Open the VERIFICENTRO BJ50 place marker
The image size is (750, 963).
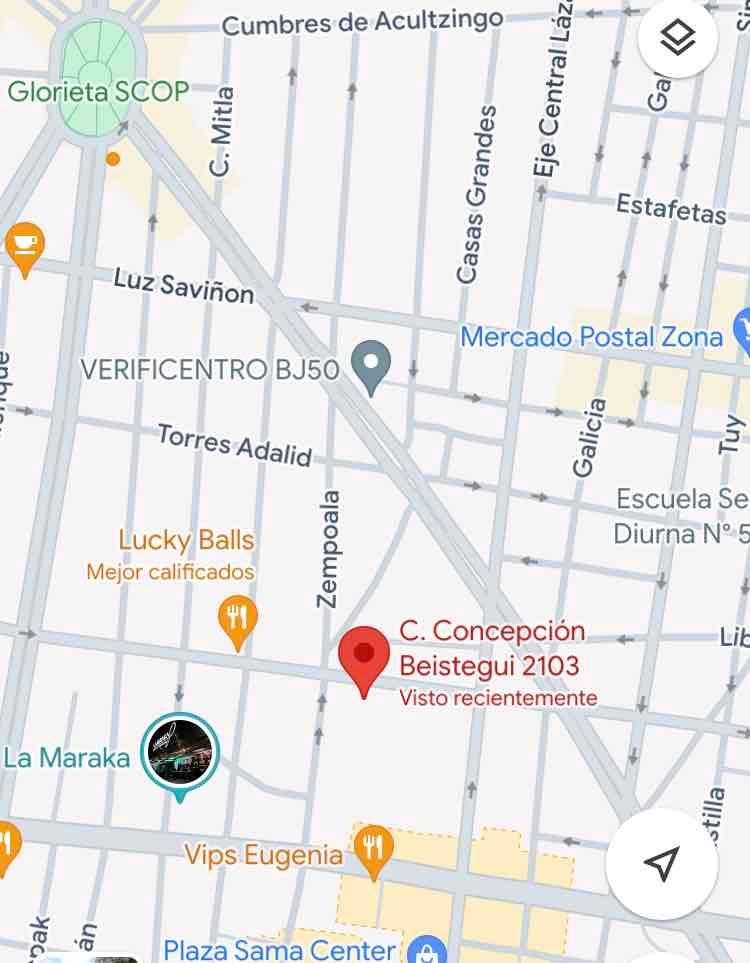click(x=371, y=368)
